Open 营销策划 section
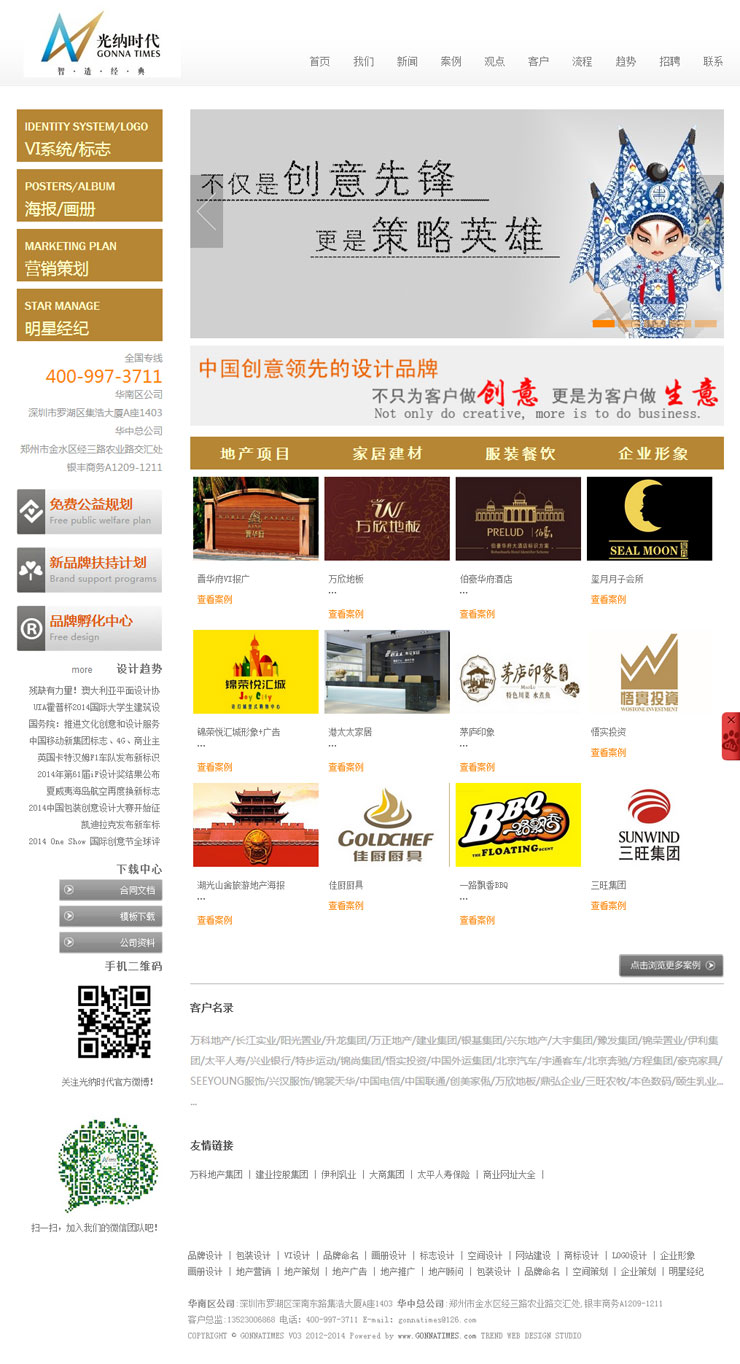Screen dimensions: 740x1364 point(89,256)
